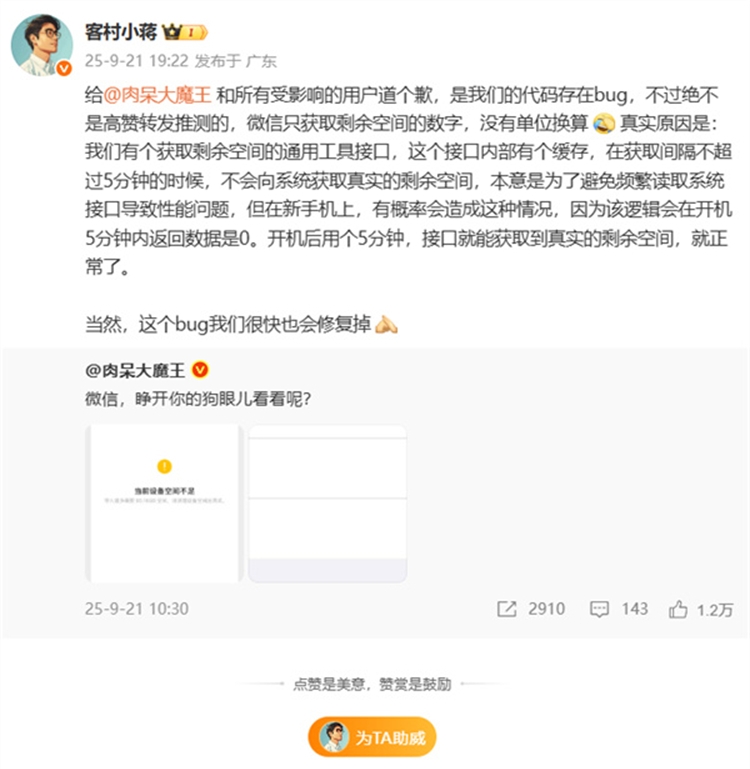Repost the quoted post with 2910 shares
This screenshot has height=769, width=750.
[531, 608]
